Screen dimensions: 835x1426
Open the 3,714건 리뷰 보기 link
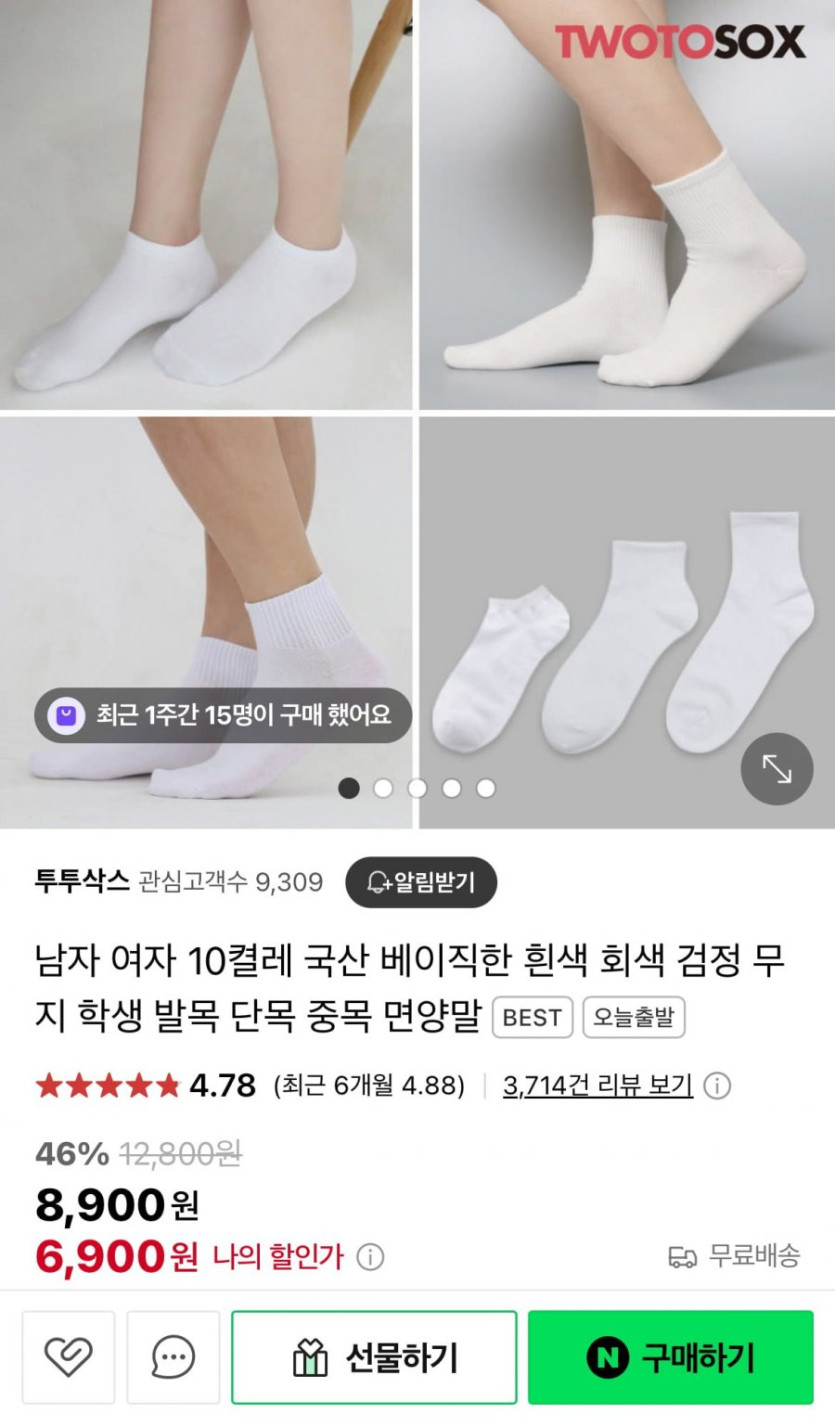[598, 1085]
